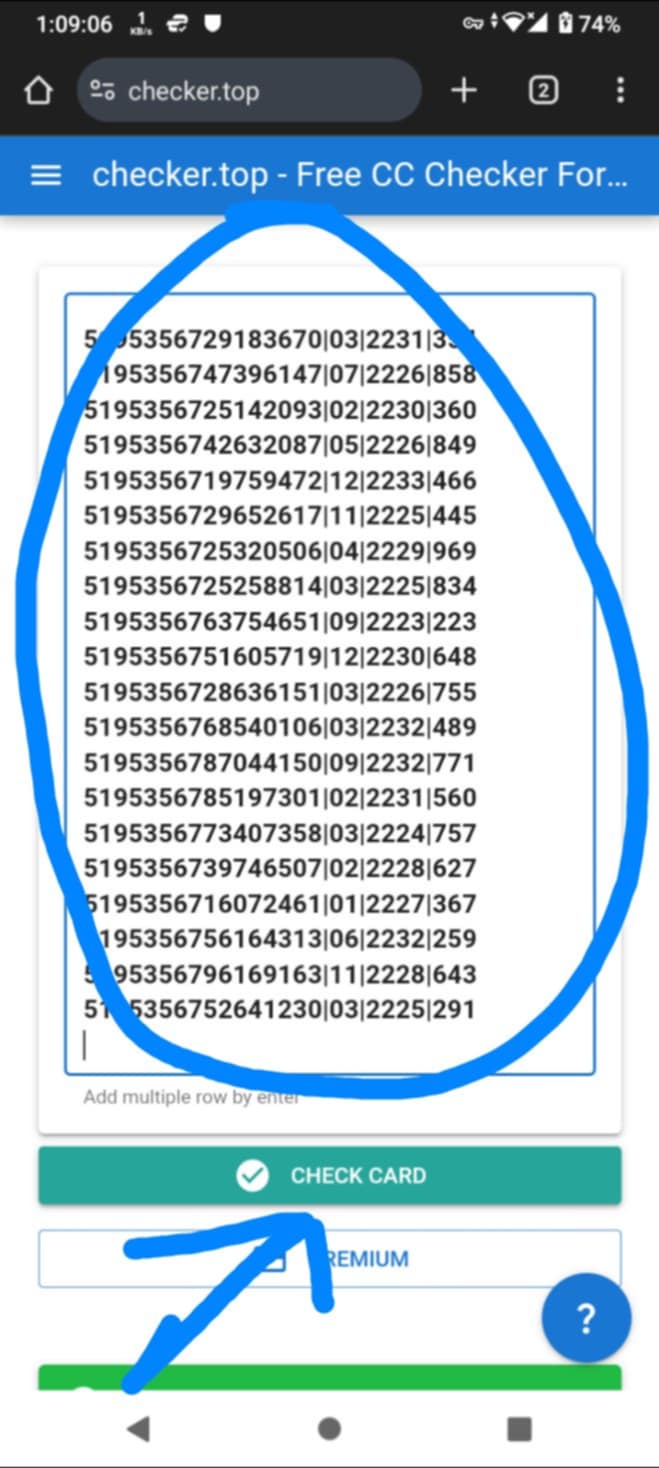Open the help question mark button
The width and height of the screenshot is (659, 1468).
tap(586, 1320)
